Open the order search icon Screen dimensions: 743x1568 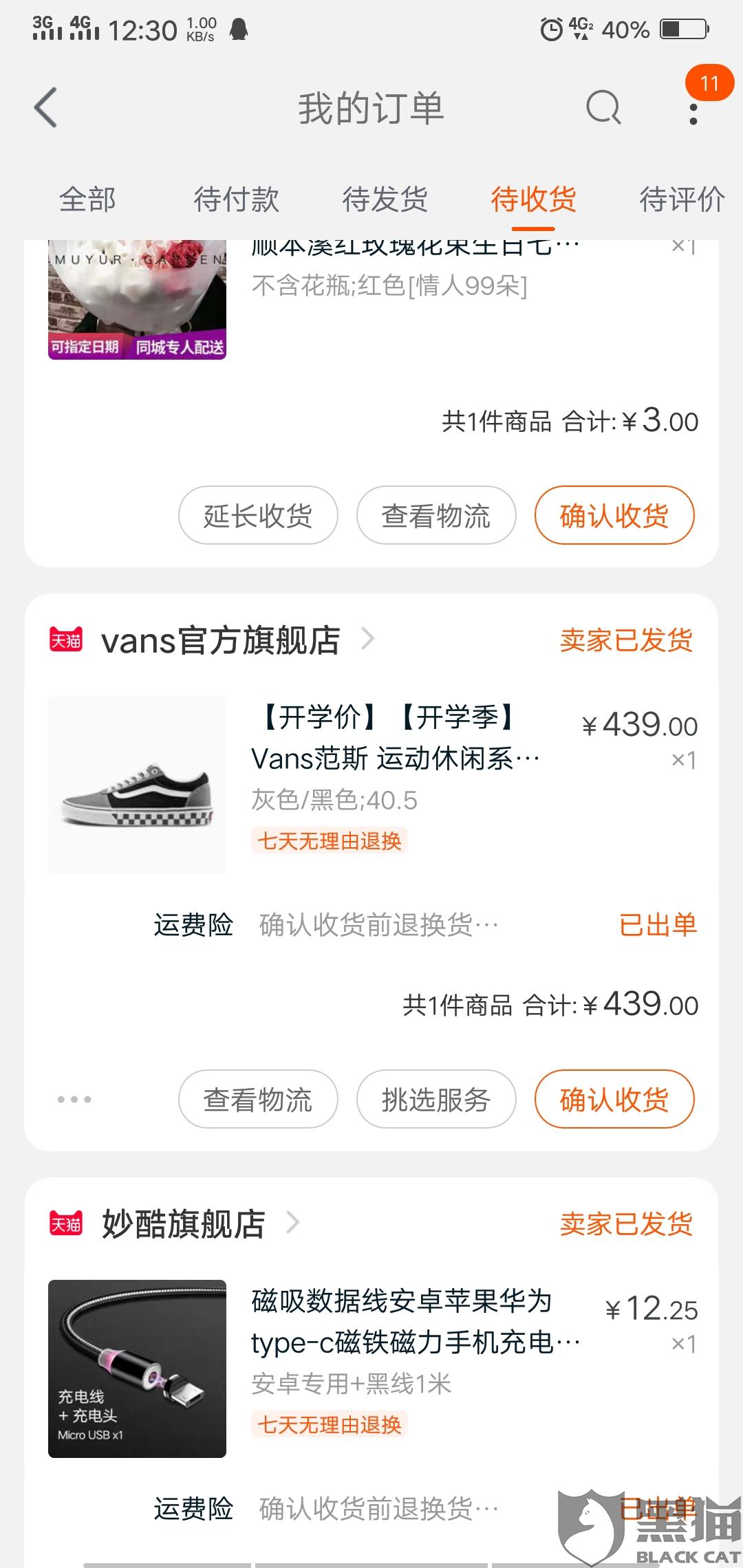[603, 108]
